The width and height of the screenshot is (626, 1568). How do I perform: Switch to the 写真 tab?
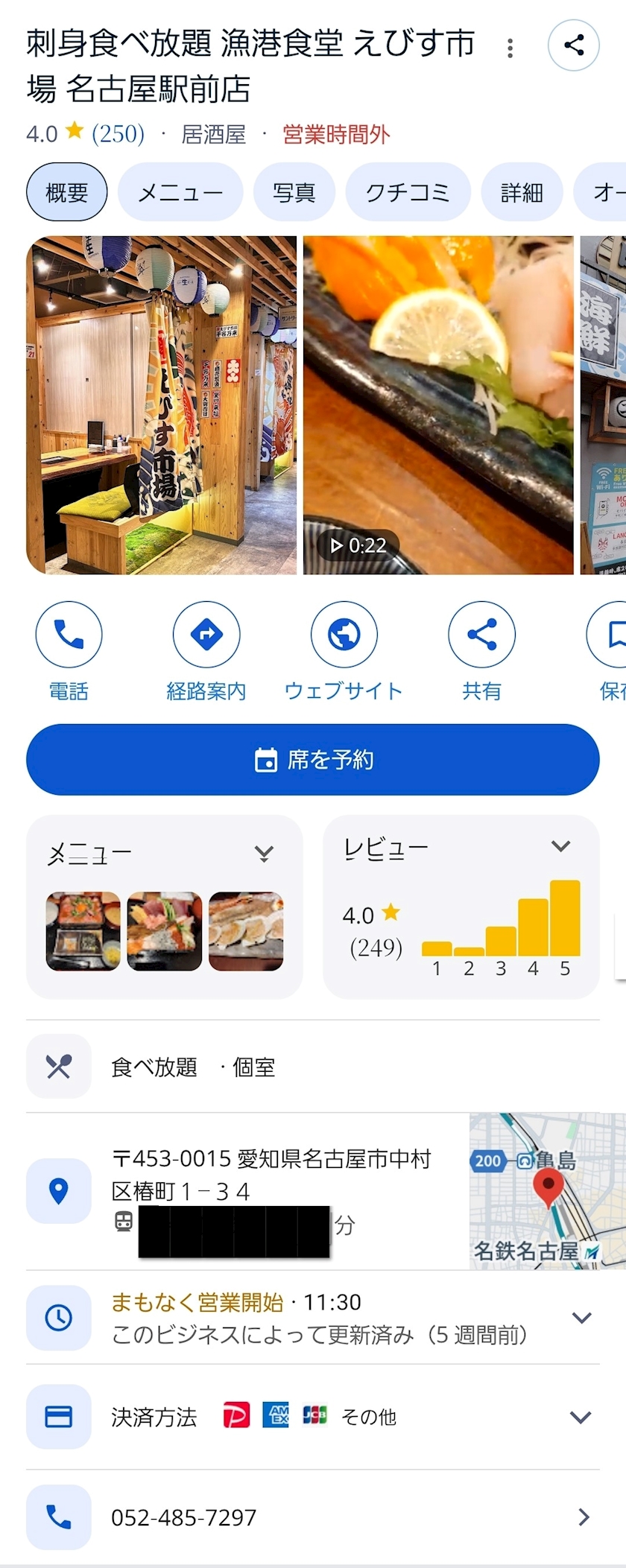tap(294, 192)
